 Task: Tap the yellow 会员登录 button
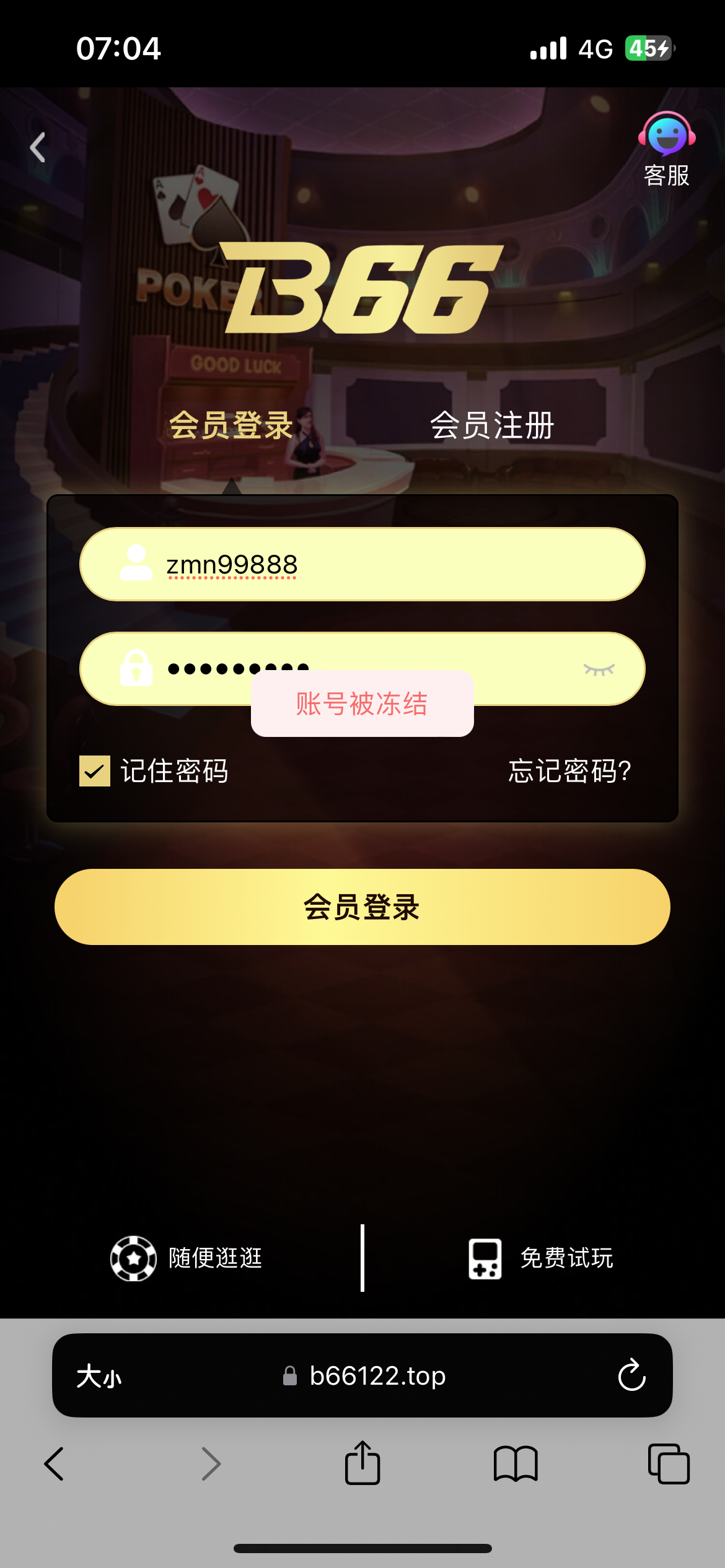pyautogui.click(x=362, y=907)
